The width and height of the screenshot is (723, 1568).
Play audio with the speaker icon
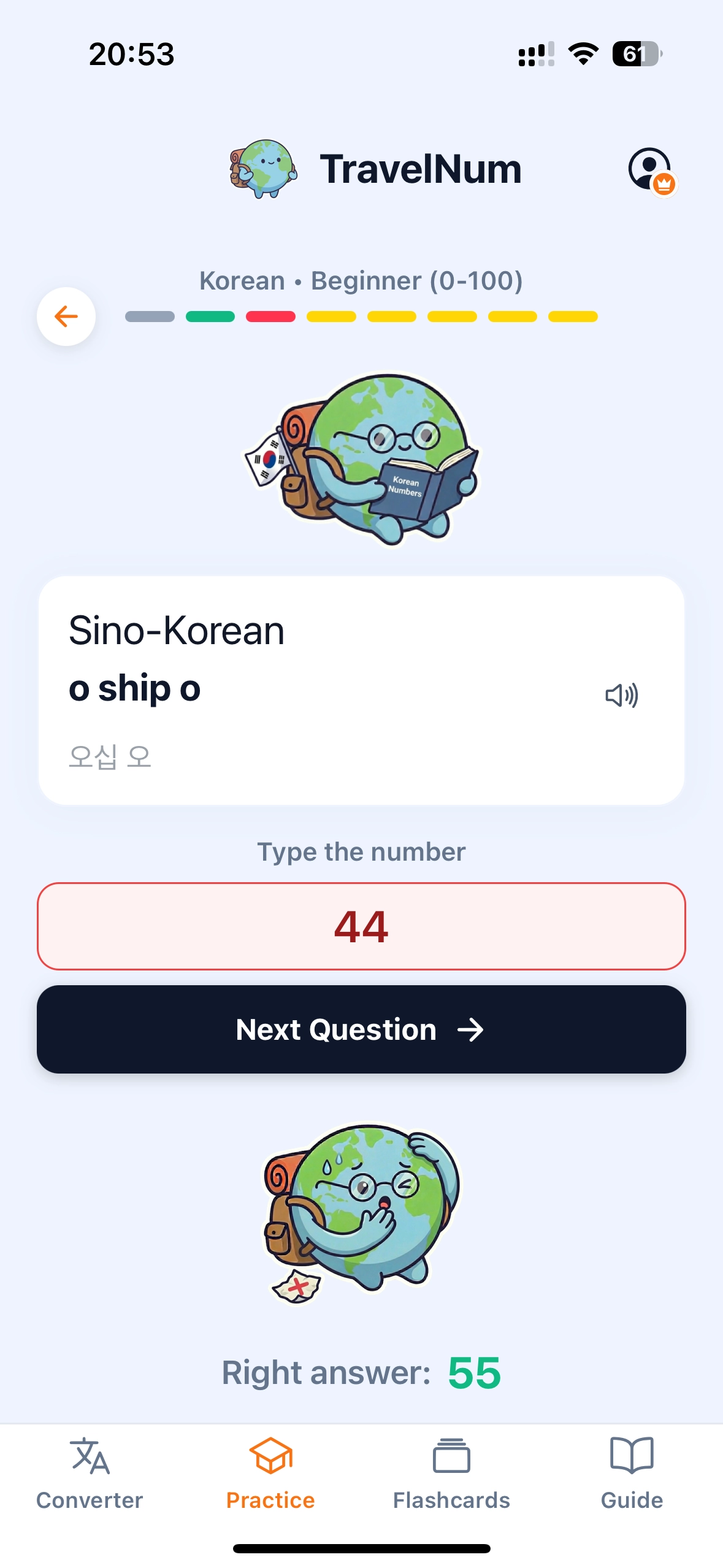point(621,695)
